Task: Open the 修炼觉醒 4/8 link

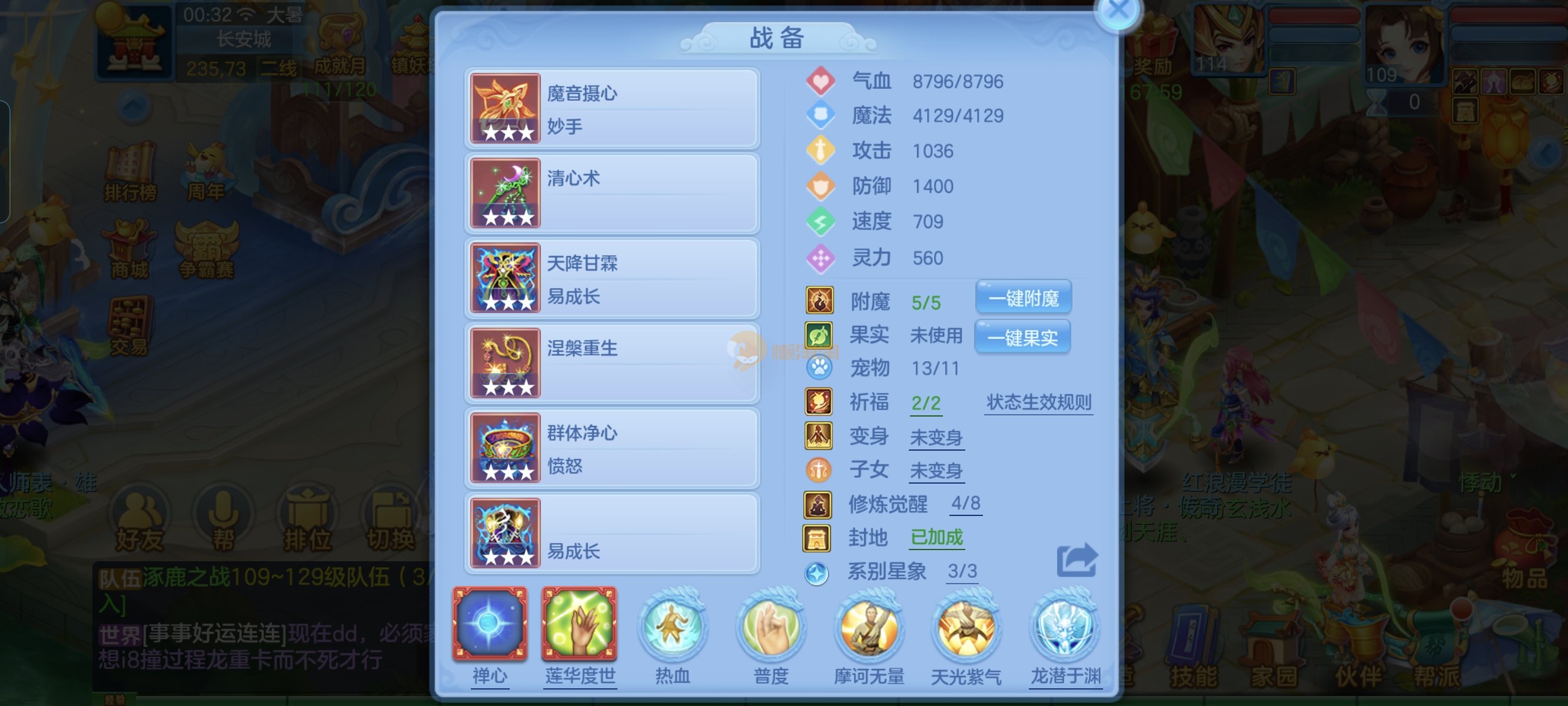Action: [x=965, y=504]
